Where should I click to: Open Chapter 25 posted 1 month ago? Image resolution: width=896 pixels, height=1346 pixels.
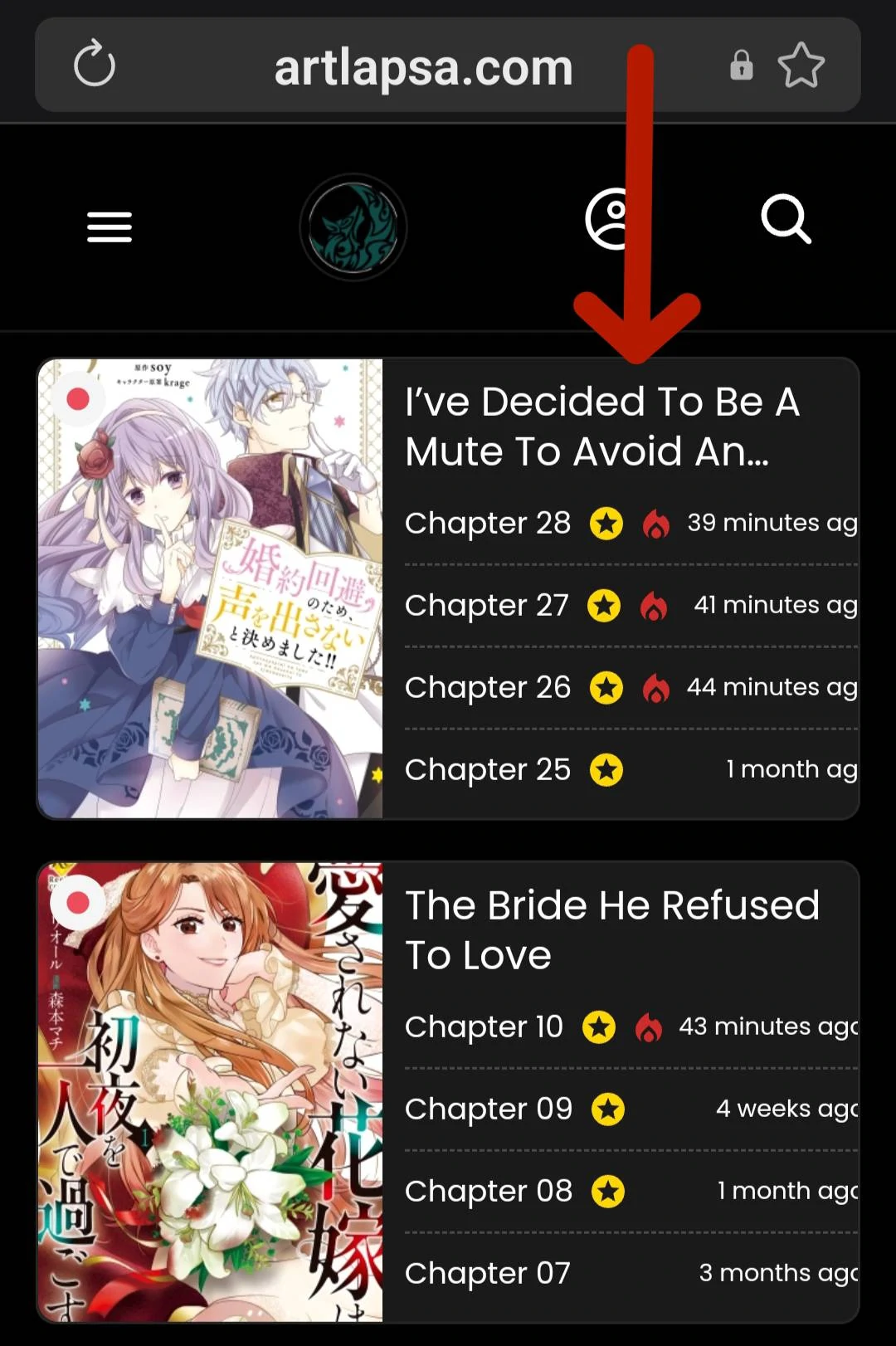point(487,770)
